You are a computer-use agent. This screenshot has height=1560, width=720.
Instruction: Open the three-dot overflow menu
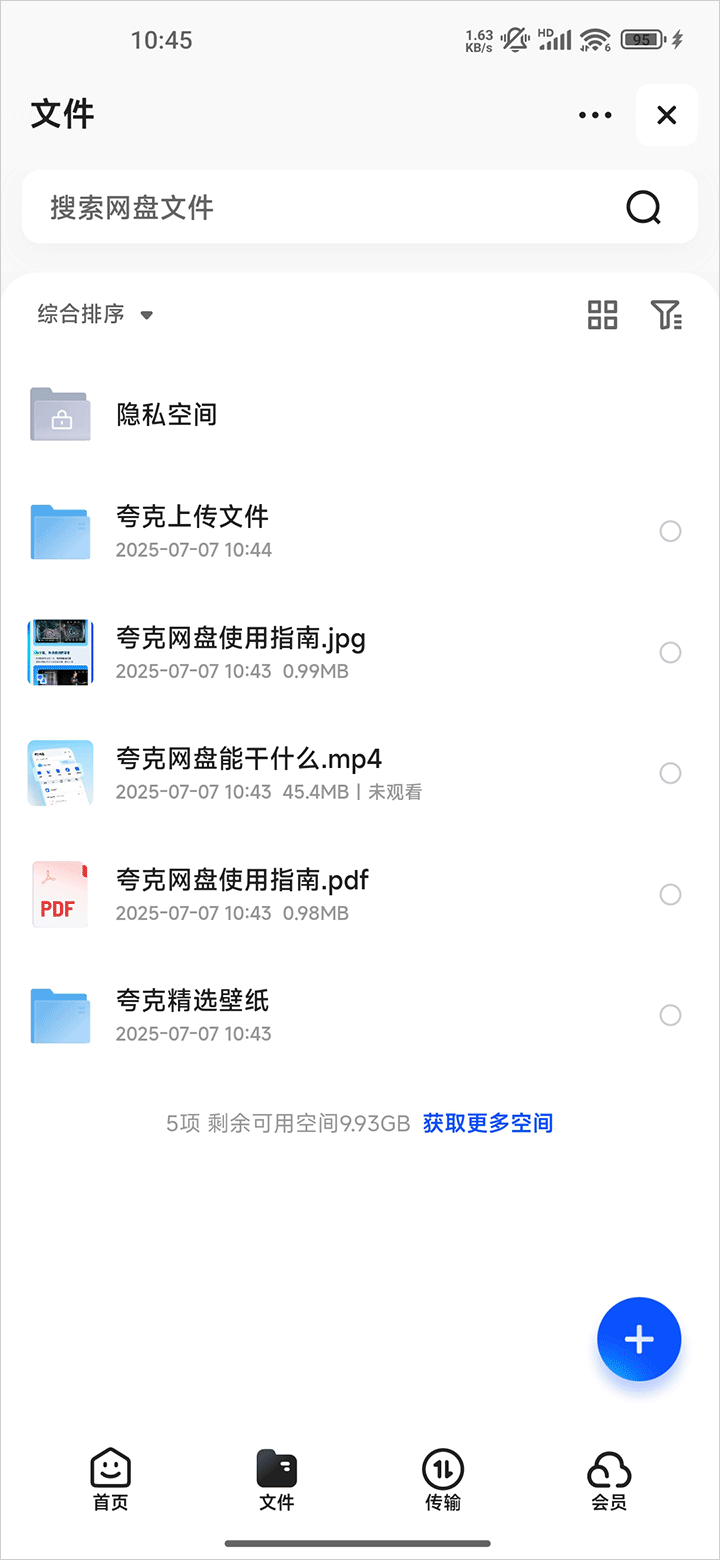coord(595,115)
